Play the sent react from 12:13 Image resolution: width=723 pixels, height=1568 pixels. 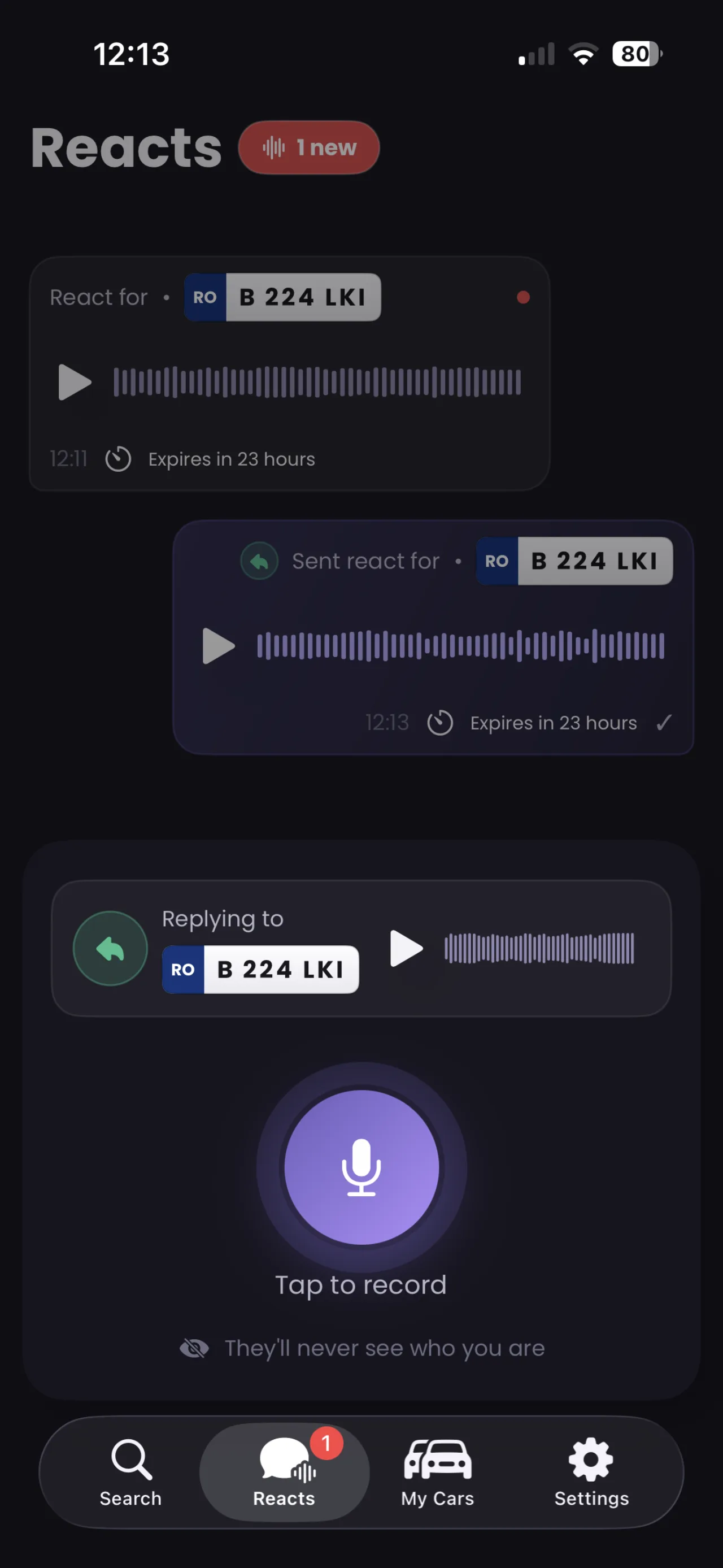pos(219,646)
